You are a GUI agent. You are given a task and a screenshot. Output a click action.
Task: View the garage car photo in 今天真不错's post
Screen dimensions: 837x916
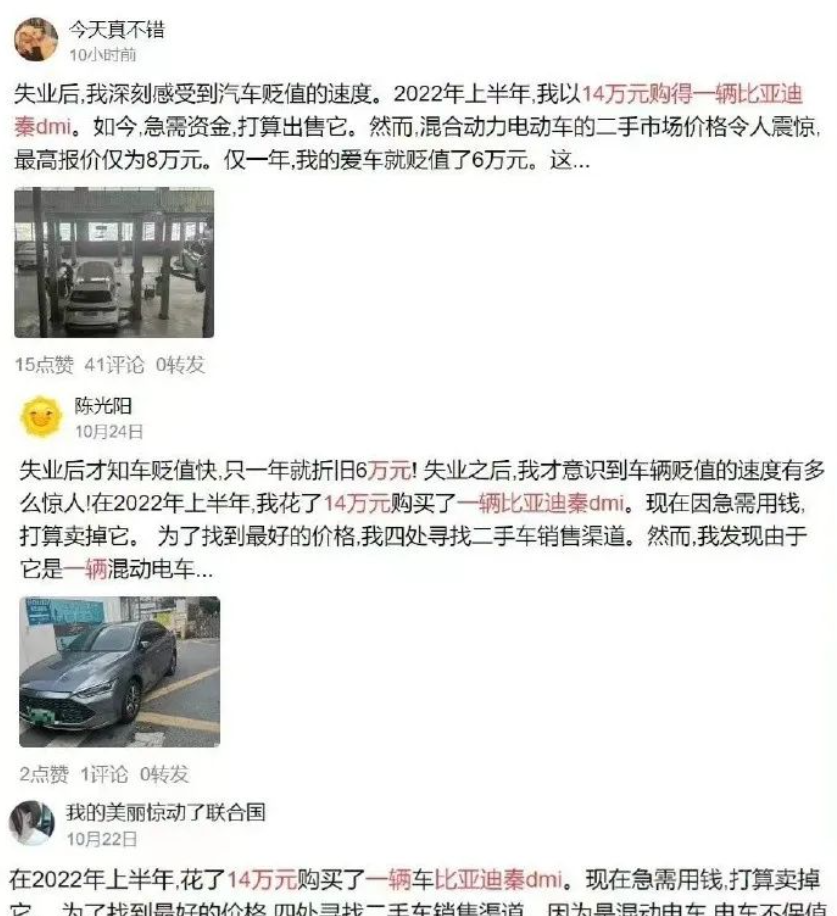pyautogui.click(x=114, y=262)
